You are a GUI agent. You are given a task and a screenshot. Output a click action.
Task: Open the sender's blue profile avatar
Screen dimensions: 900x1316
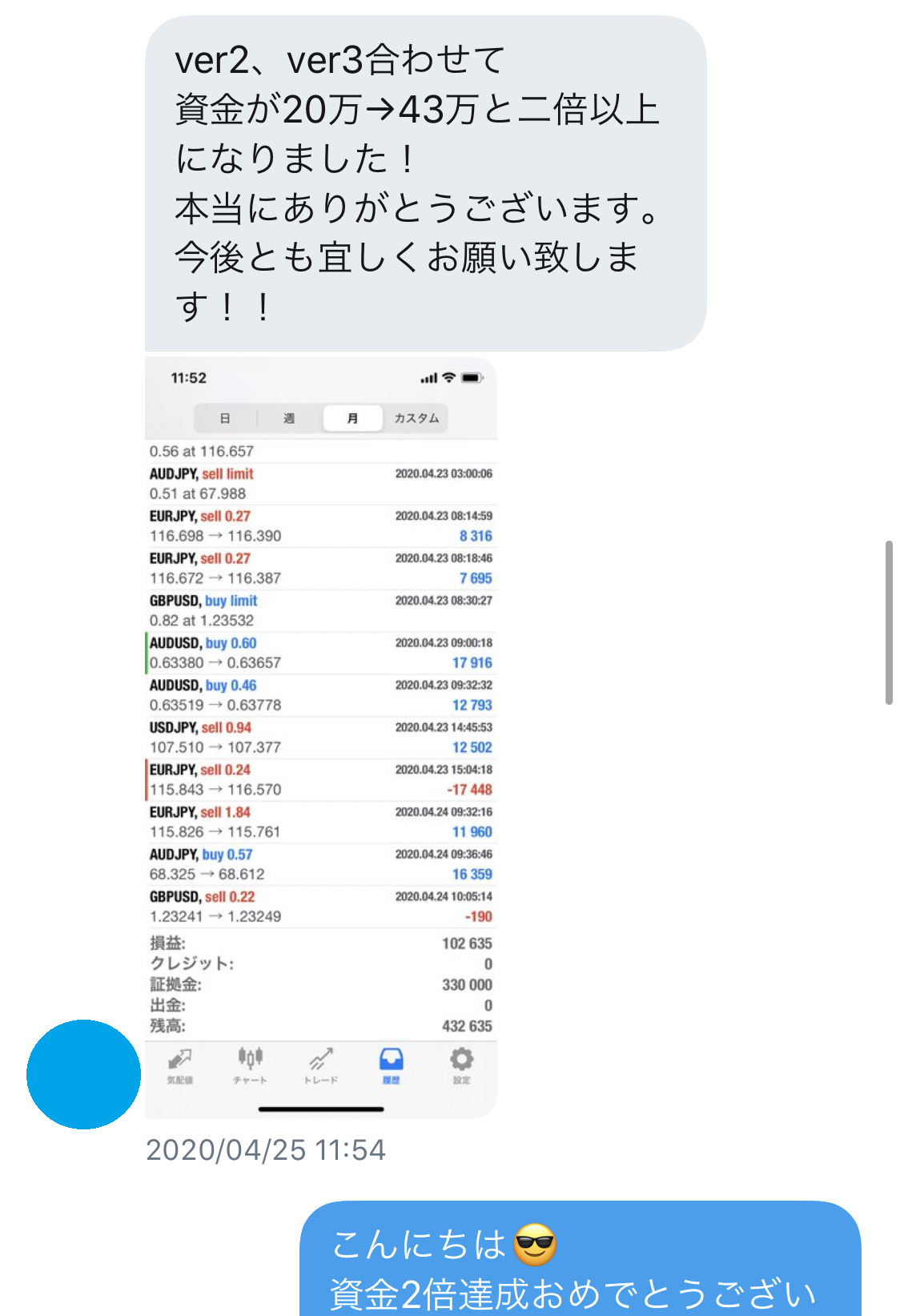point(83,1074)
